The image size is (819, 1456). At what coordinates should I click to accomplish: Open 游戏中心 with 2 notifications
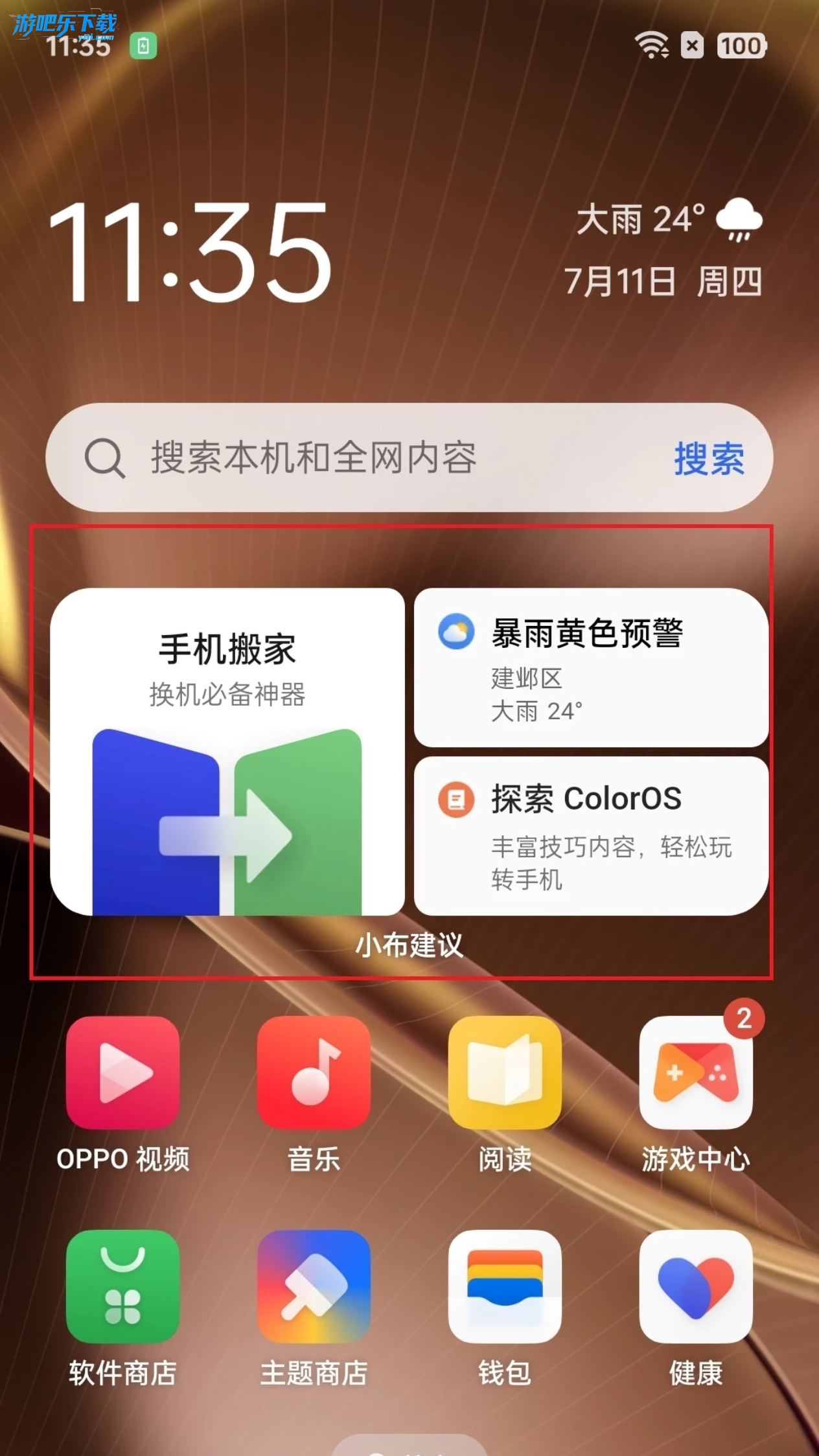pyautogui.click(x=696, y=1072)
